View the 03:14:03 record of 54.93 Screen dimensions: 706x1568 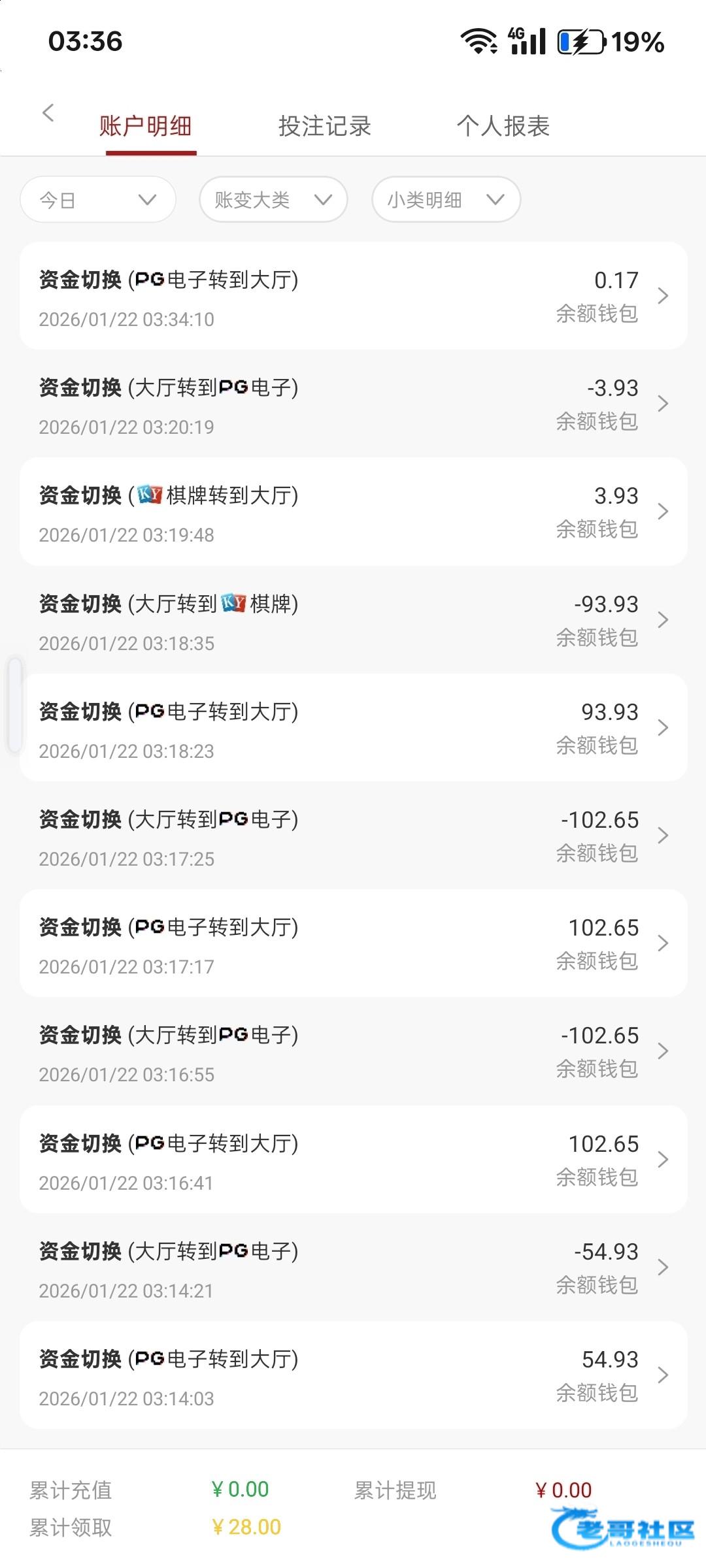353,1376
